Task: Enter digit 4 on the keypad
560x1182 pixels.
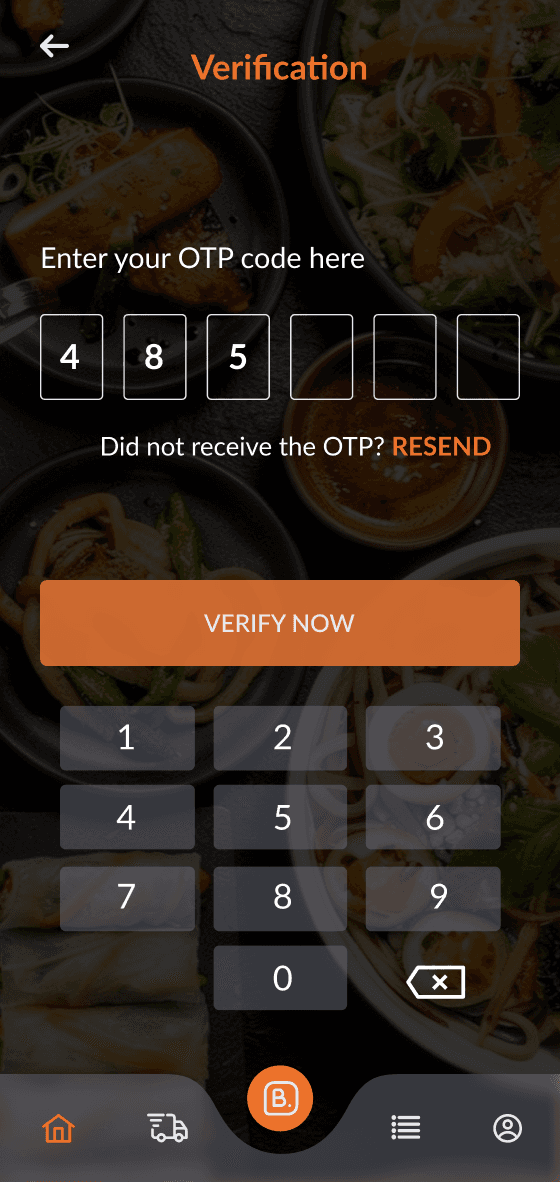Action: [127, 817]
